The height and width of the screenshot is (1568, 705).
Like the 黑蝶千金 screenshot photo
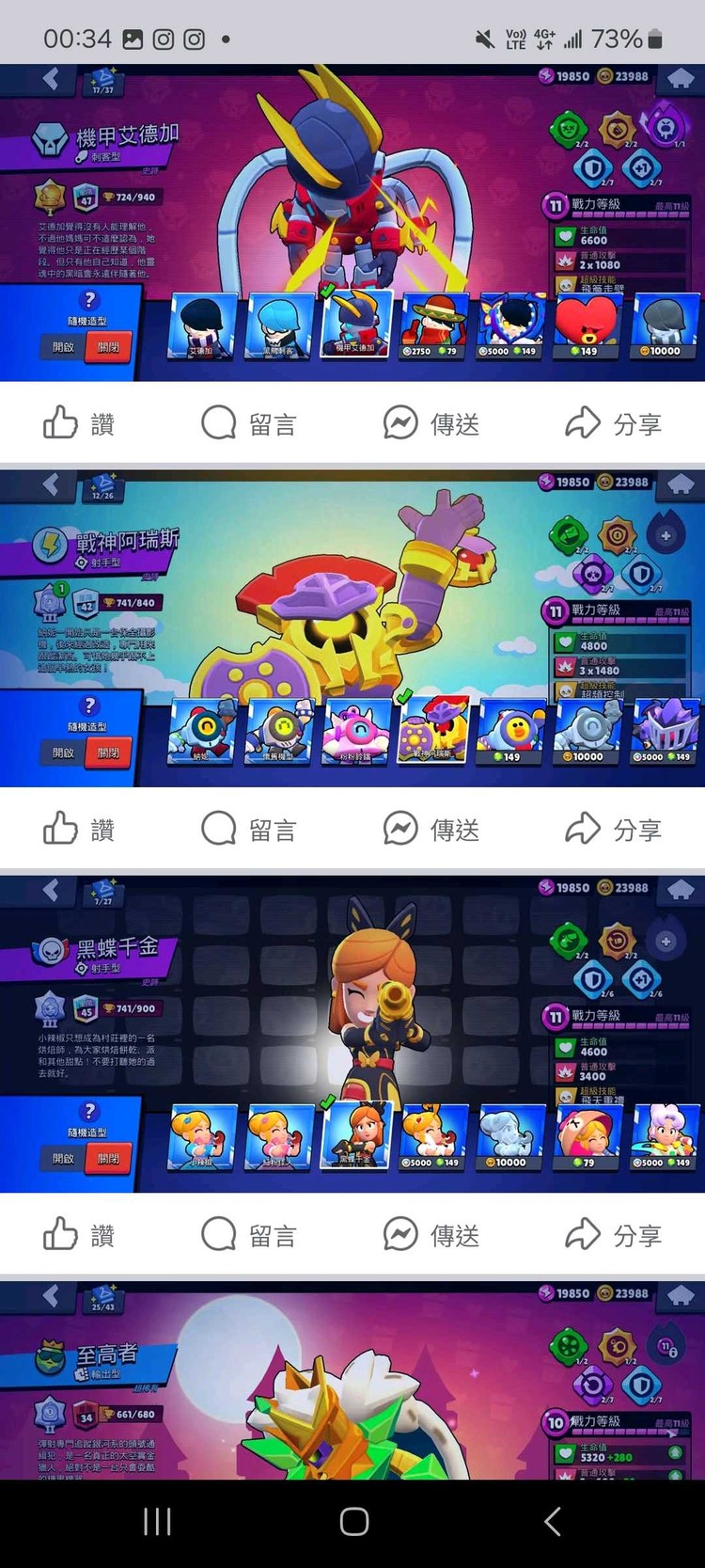(x=79, y=1235)
